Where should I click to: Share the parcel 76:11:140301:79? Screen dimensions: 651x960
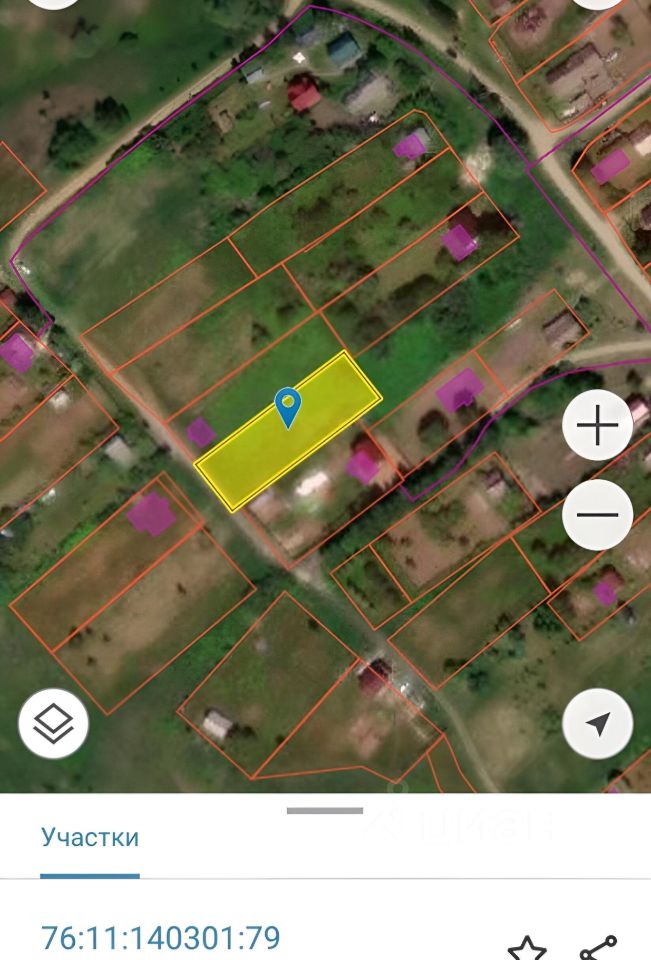pos(598,948)
